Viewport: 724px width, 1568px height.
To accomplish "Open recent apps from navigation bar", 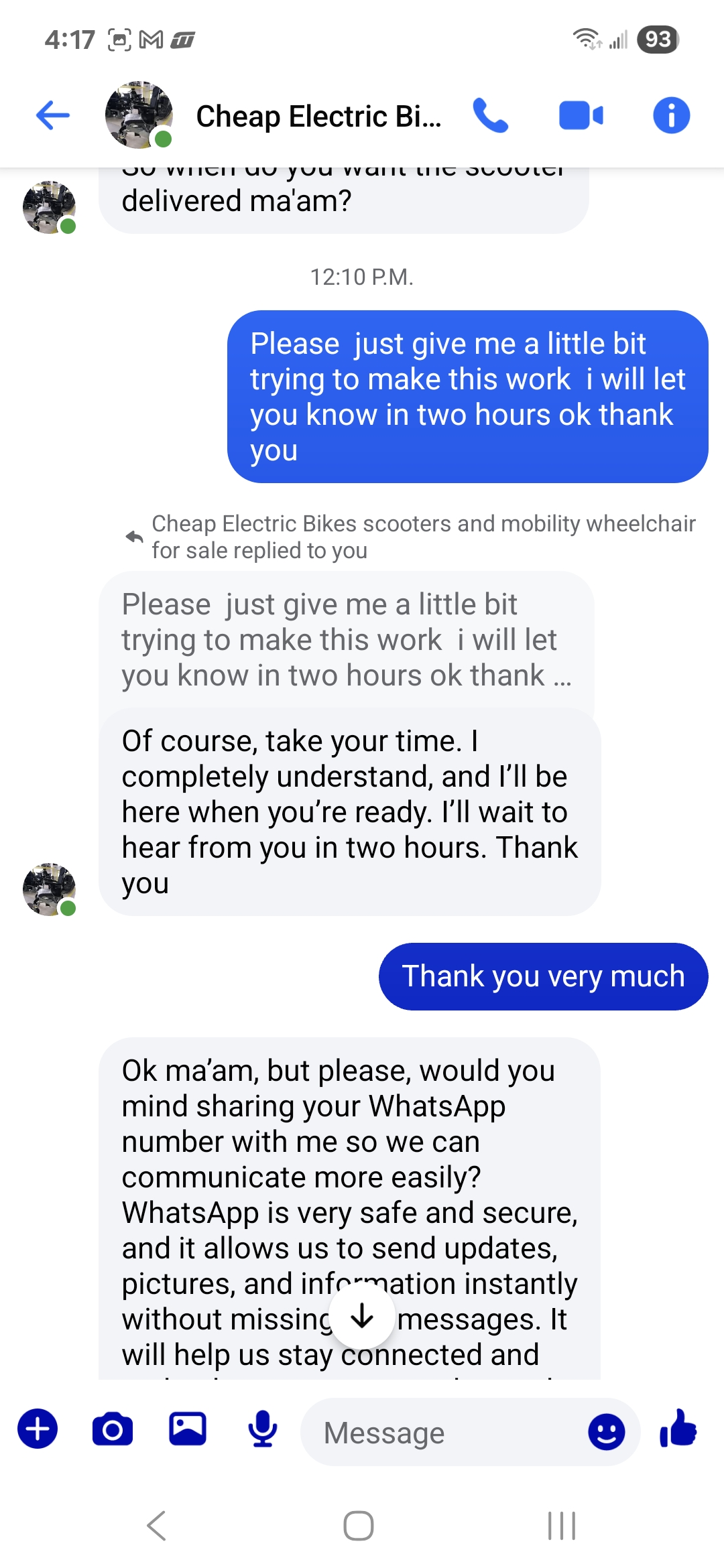I will [x=562, y=1526].
